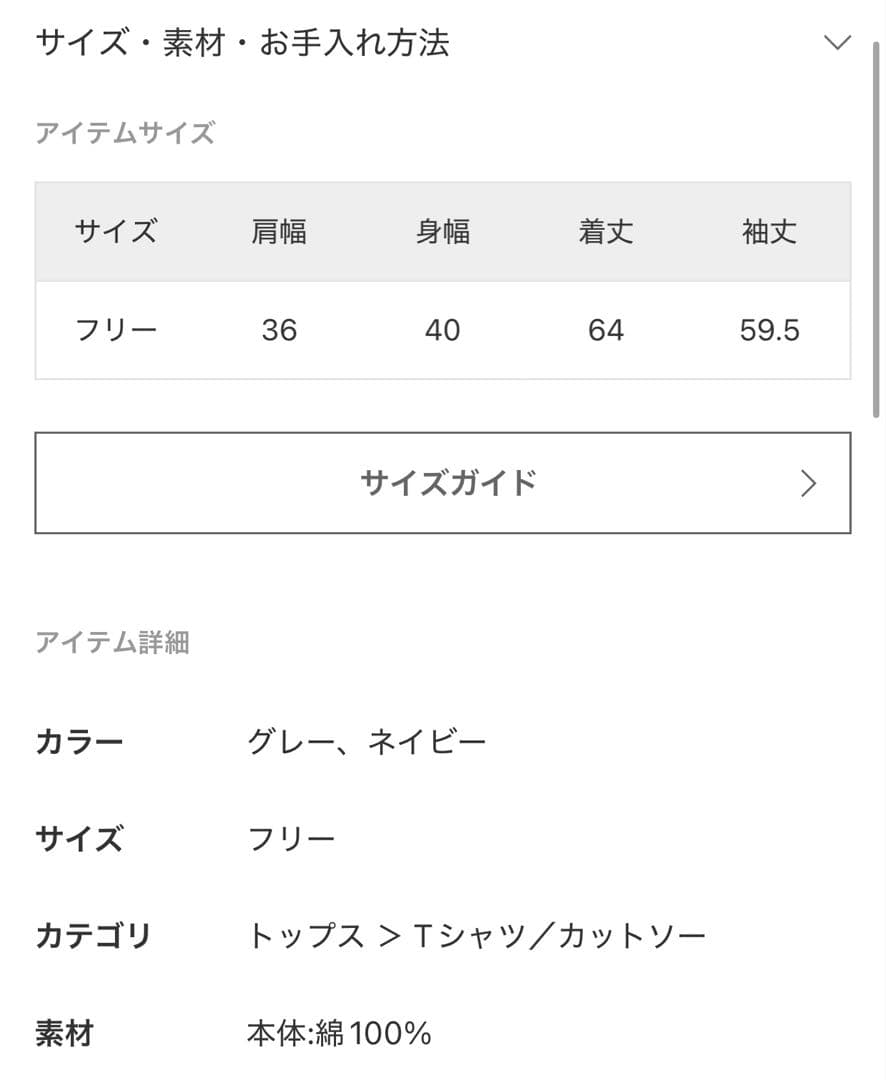Click the カラー row label

(81, 740)
